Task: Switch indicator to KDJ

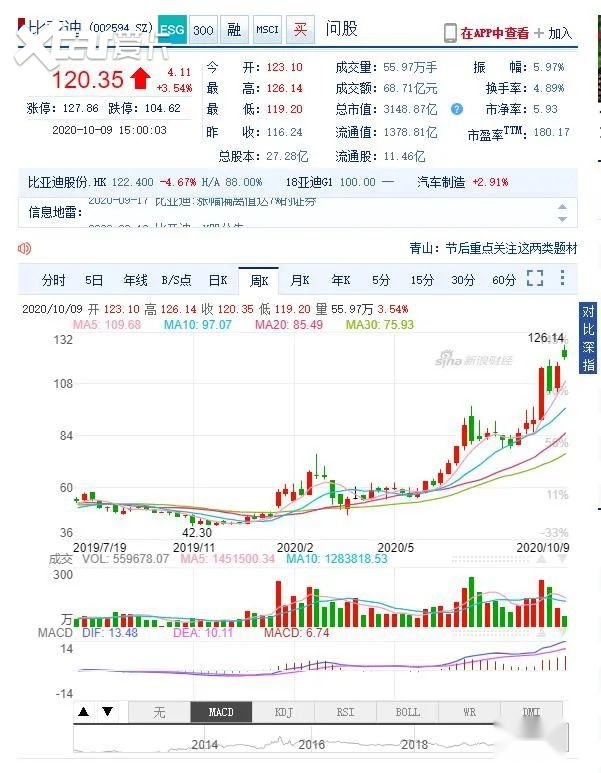Action: [x=284, y=712]
